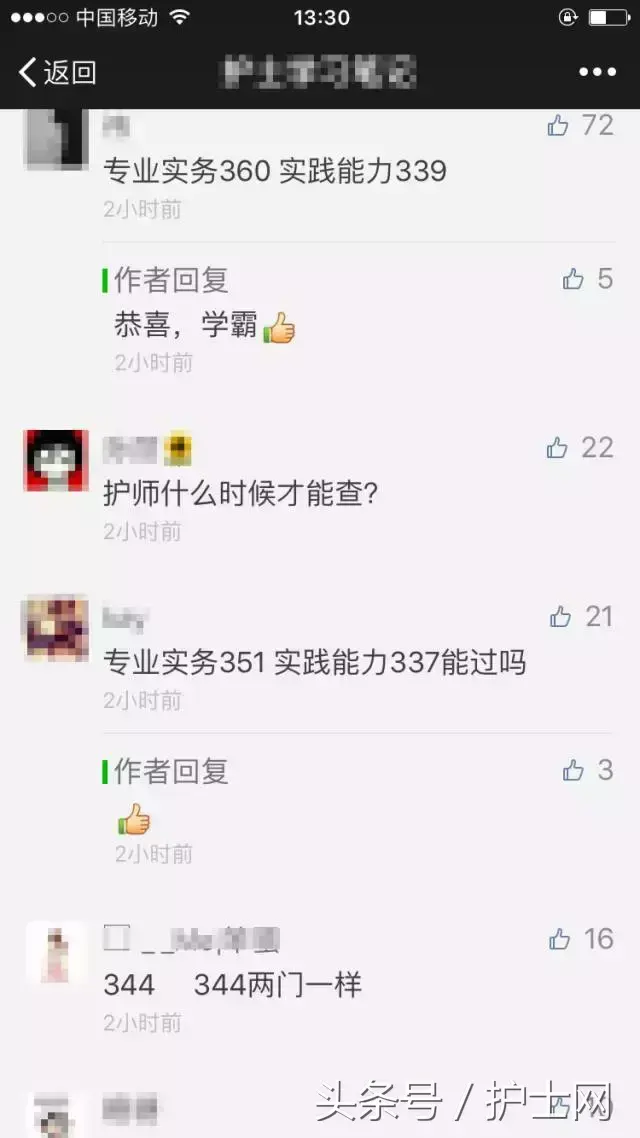Image resolution: width=640 pixels, height=1138 pixels.
Task: Go back using 返回
Action: (x=57, y=72)
